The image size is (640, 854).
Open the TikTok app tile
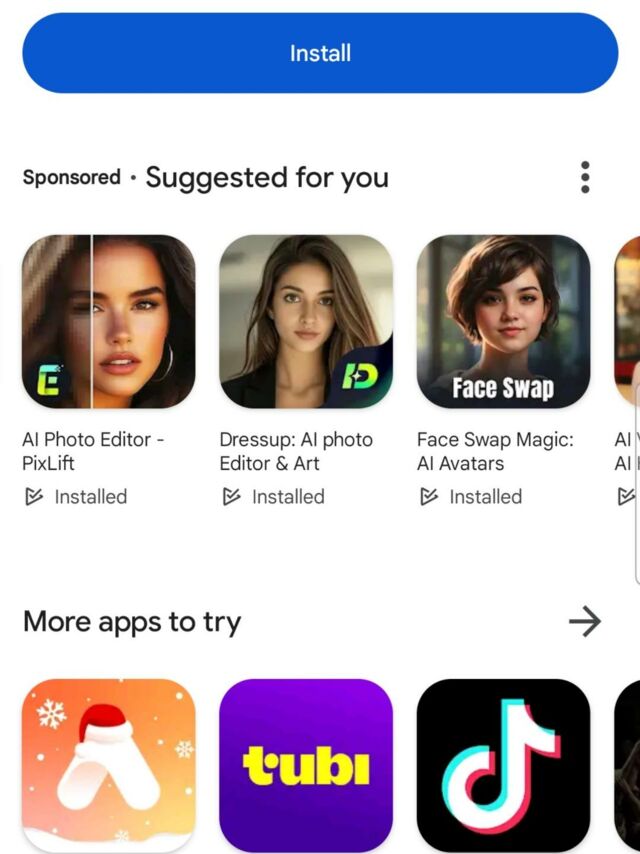click(503, 765)
